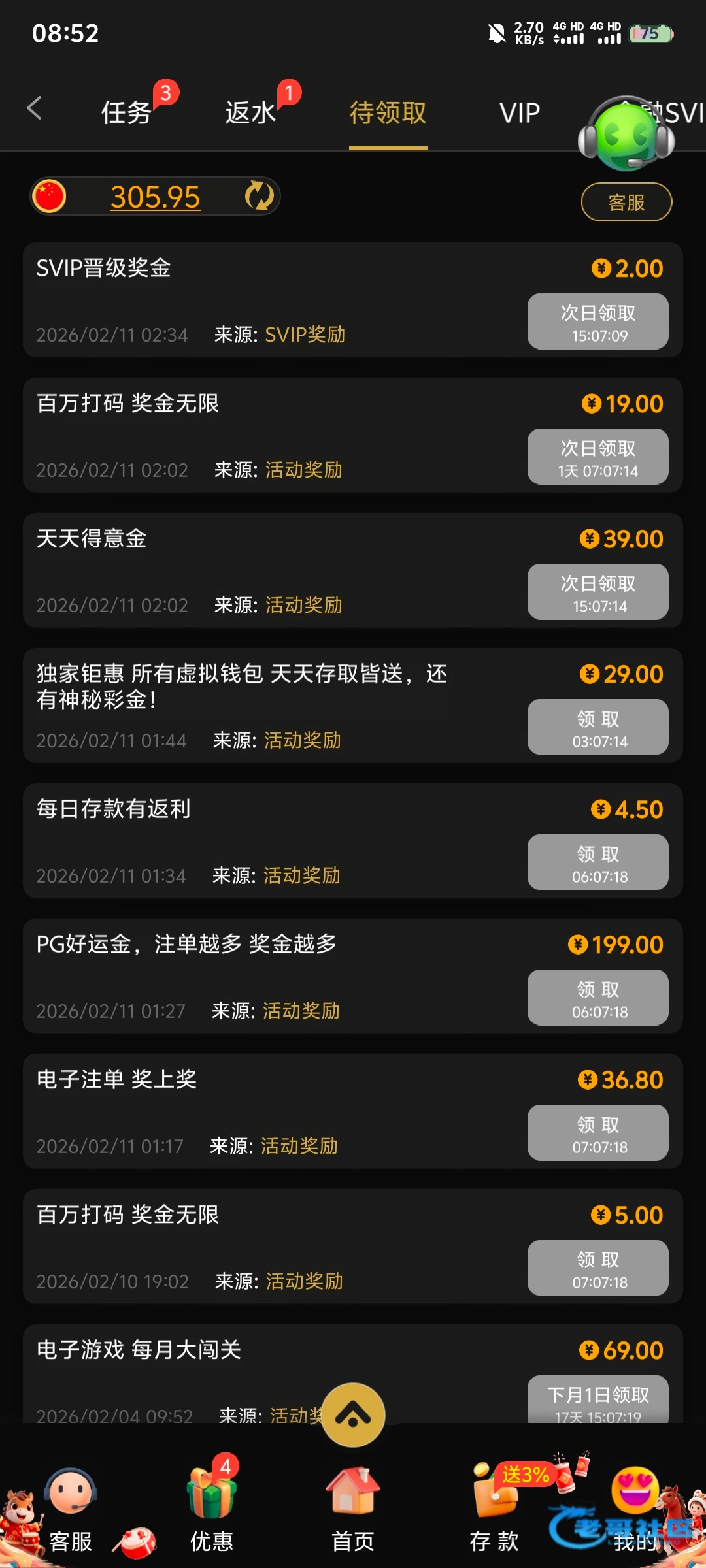Select the VIP tab
Image resolution: width=706 pixels, height=1568 pixels.
tap(520, 112)
